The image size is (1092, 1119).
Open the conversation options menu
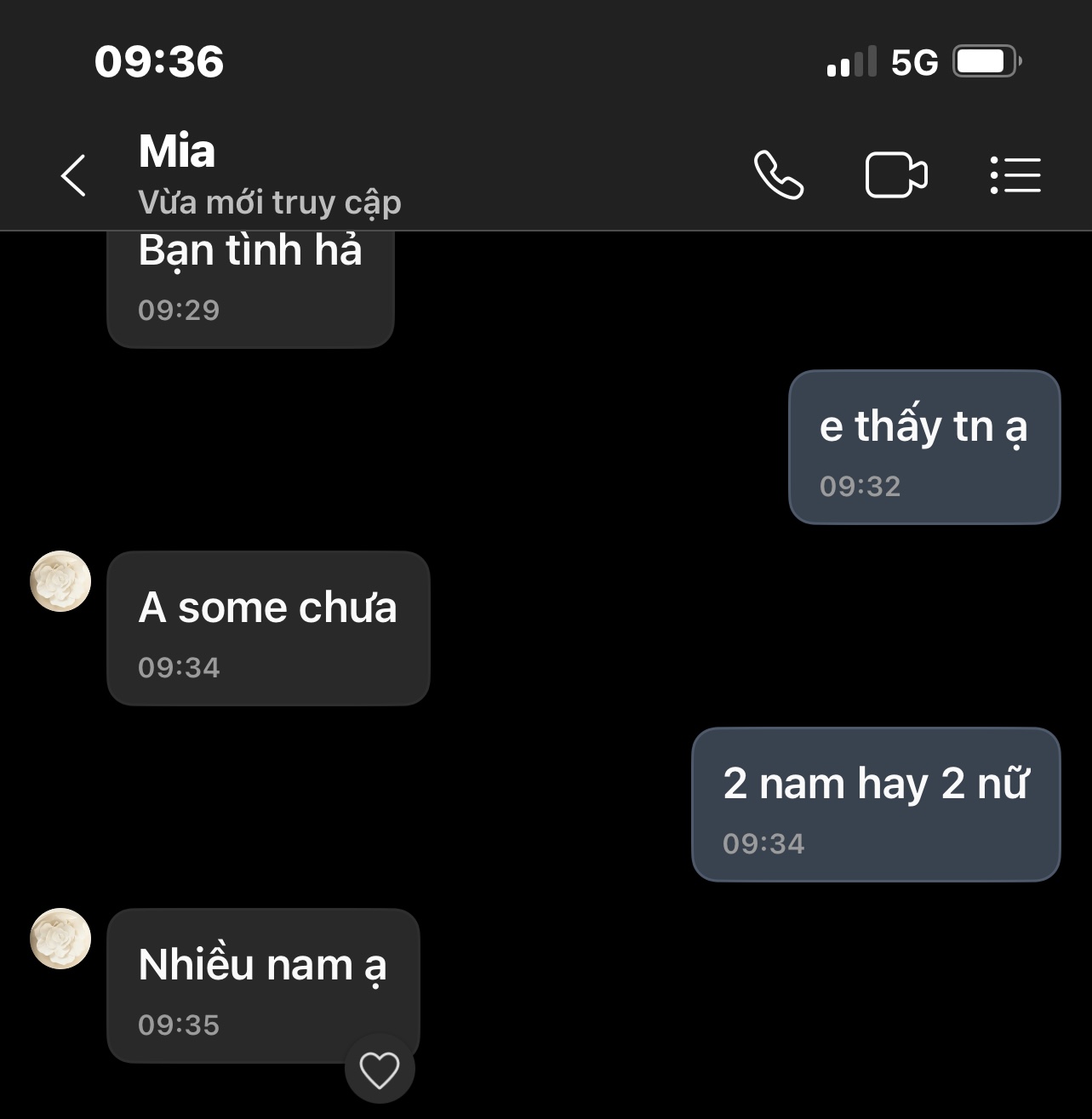[1015, 175]
